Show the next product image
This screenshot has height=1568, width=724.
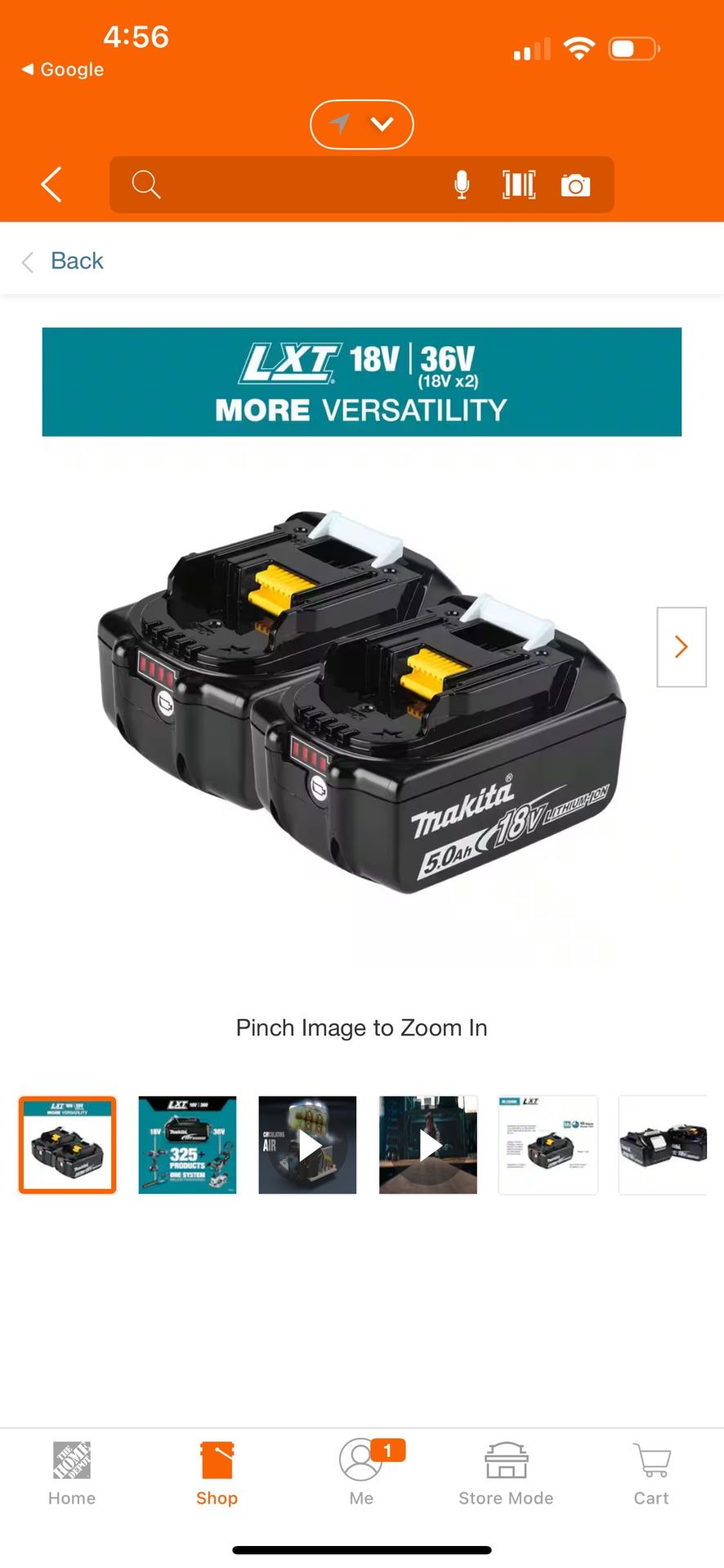point(681,647)
